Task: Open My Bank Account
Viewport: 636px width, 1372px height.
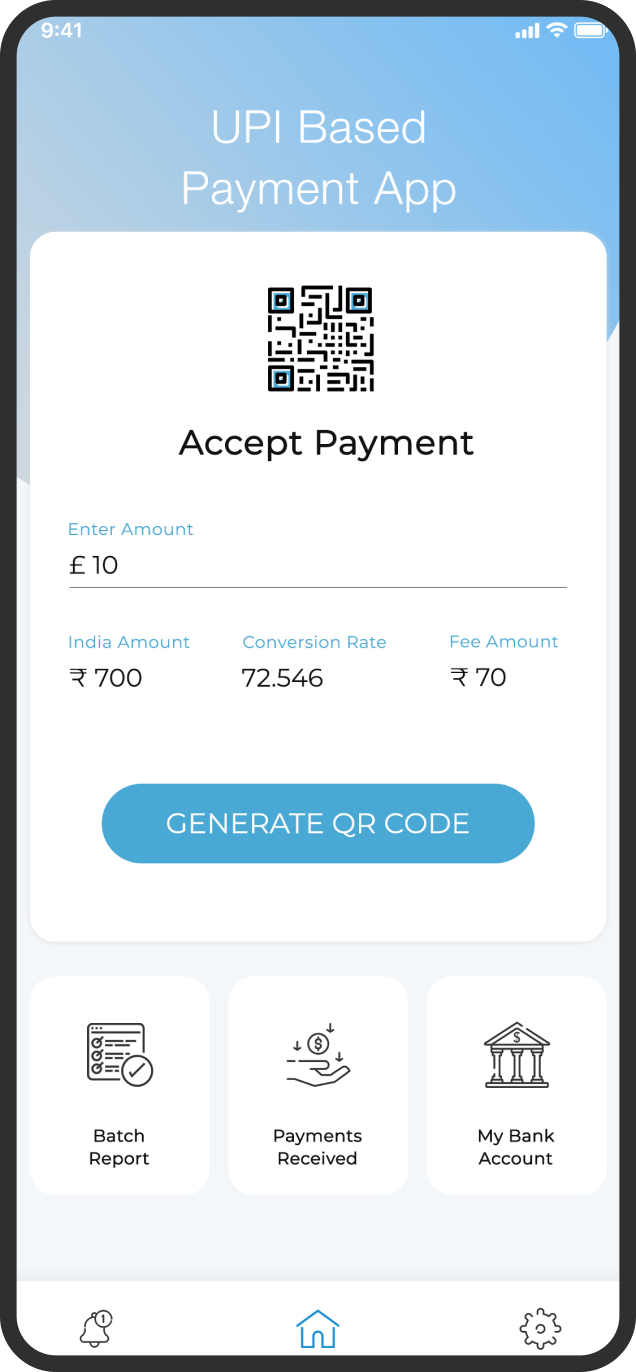Action: click(516, 1085)
